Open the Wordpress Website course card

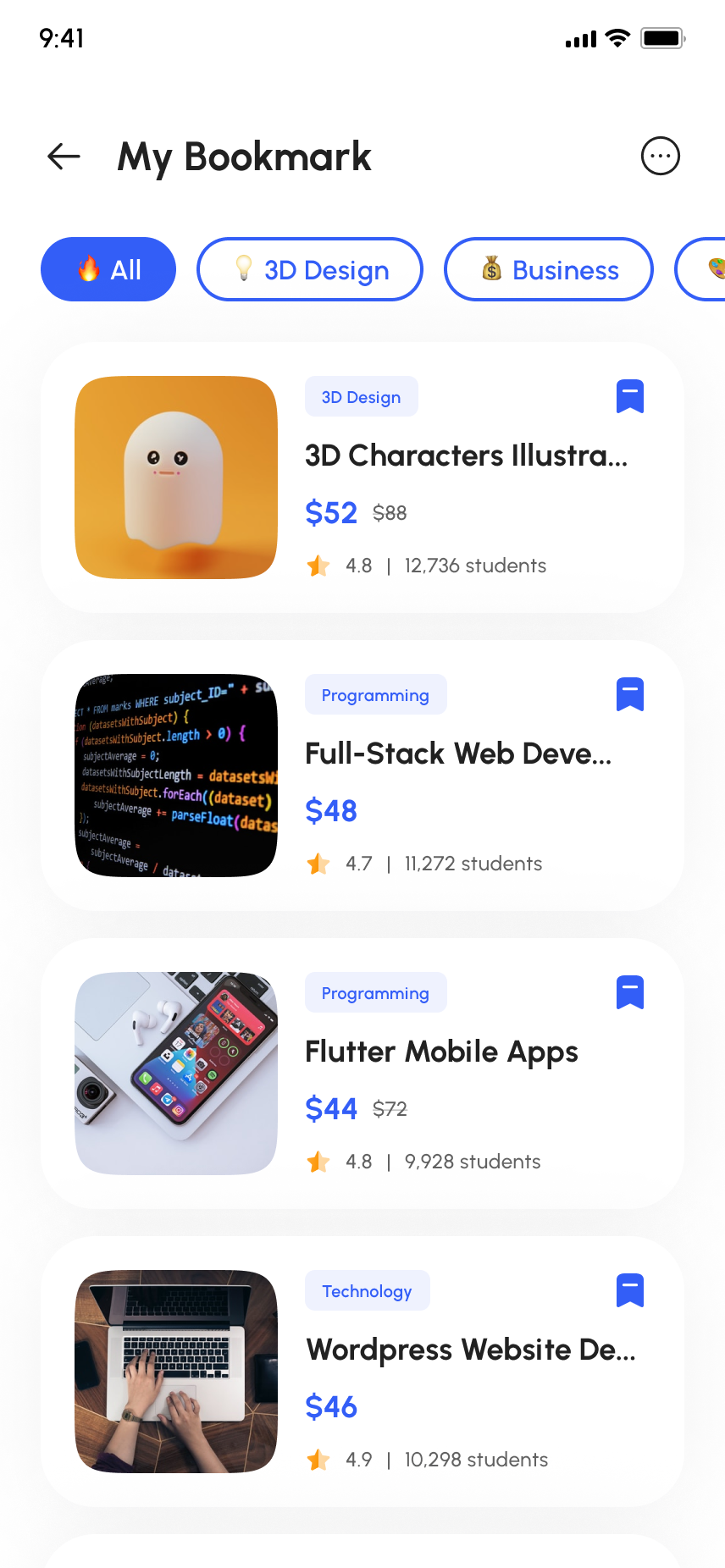pos(470,1350)
